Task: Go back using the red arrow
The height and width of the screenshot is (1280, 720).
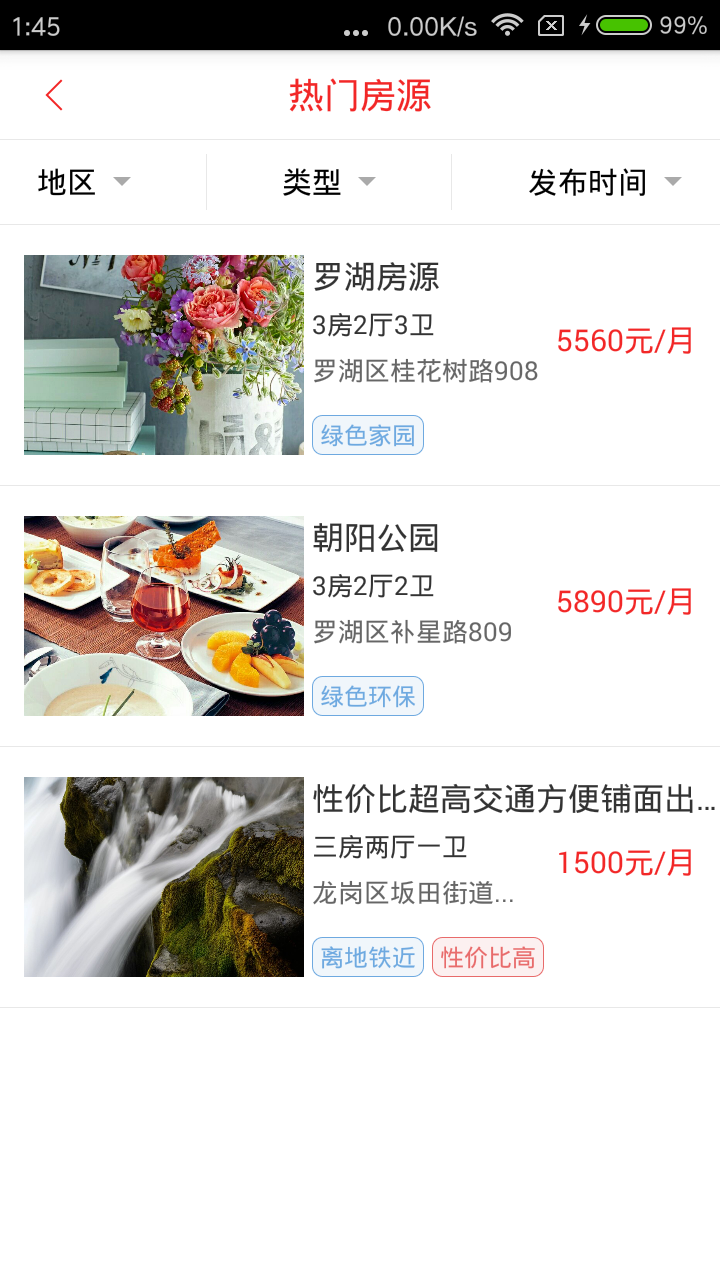Action: 54,96
